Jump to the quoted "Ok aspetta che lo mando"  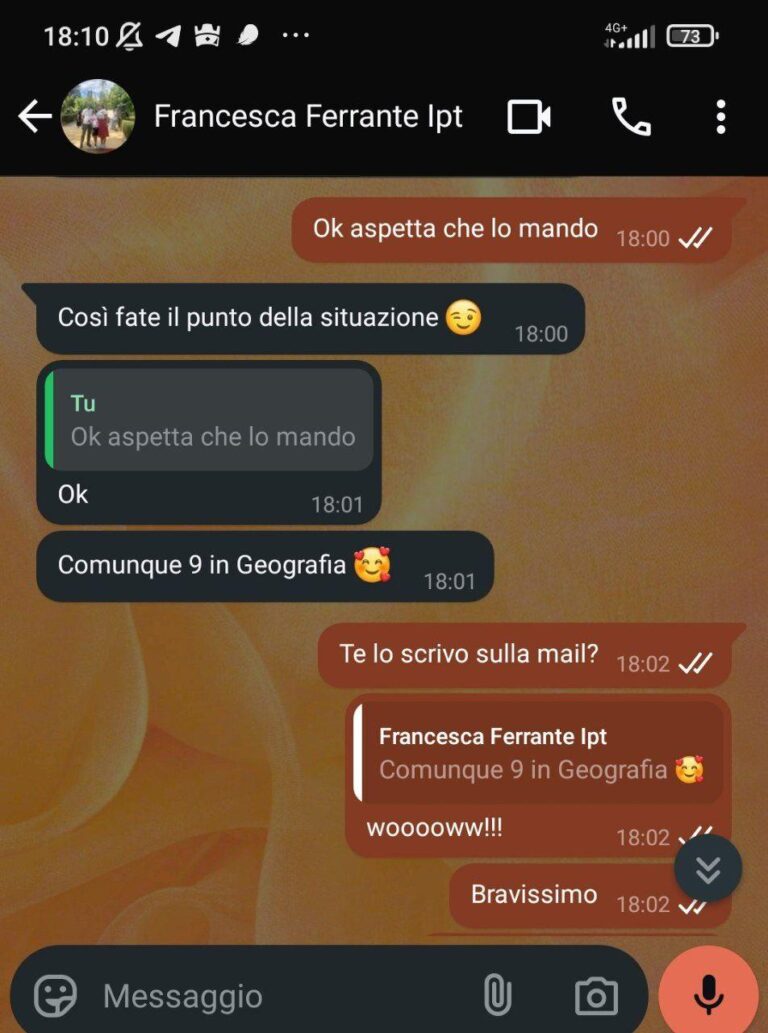click(x=210, y=420)
